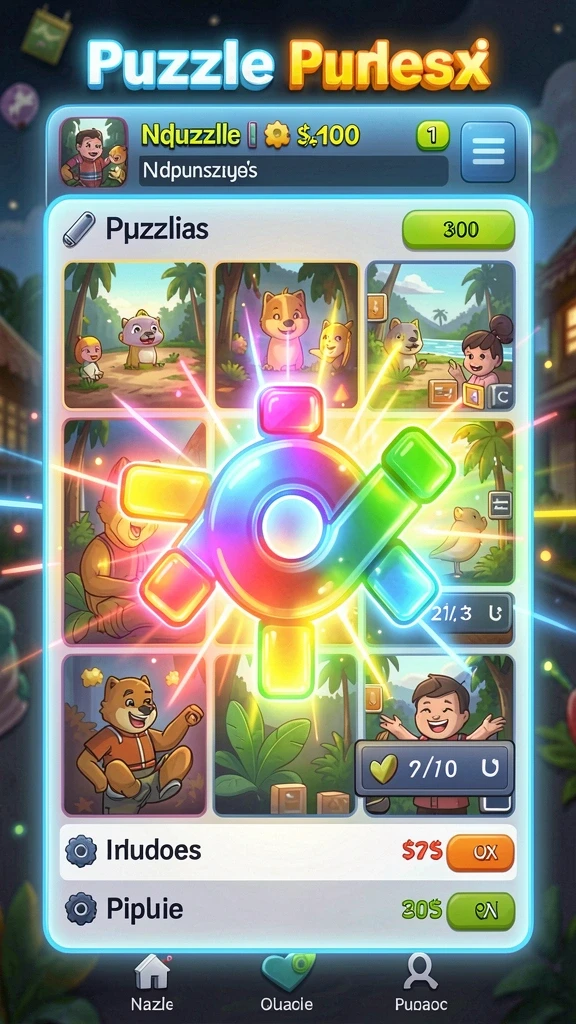Screen dimensions: 576x1024
Task: Tap the 7/10 progress button
Action: point(434,769)
